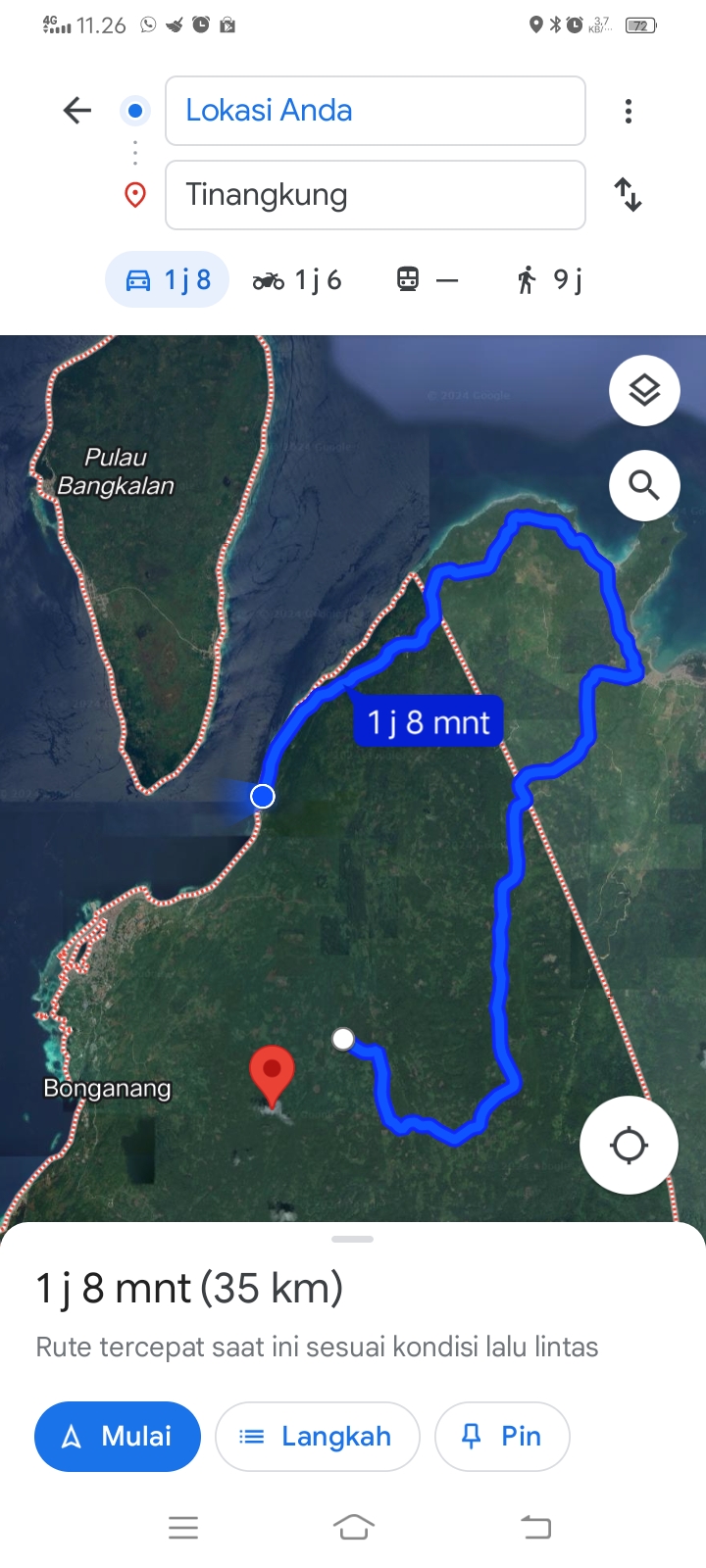Center map on my current location

pyautogui.click(x=629, y=1145)
